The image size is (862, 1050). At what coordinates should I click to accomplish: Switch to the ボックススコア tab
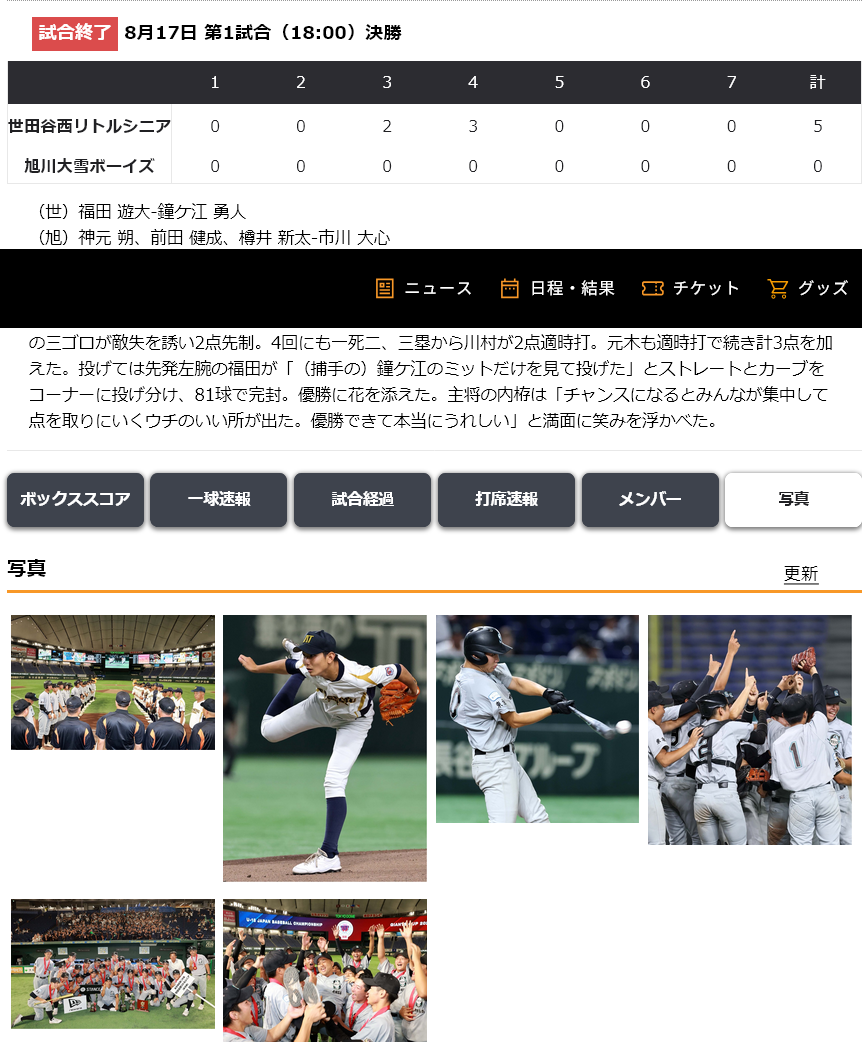pyautogui.click(x=75, y=499)
